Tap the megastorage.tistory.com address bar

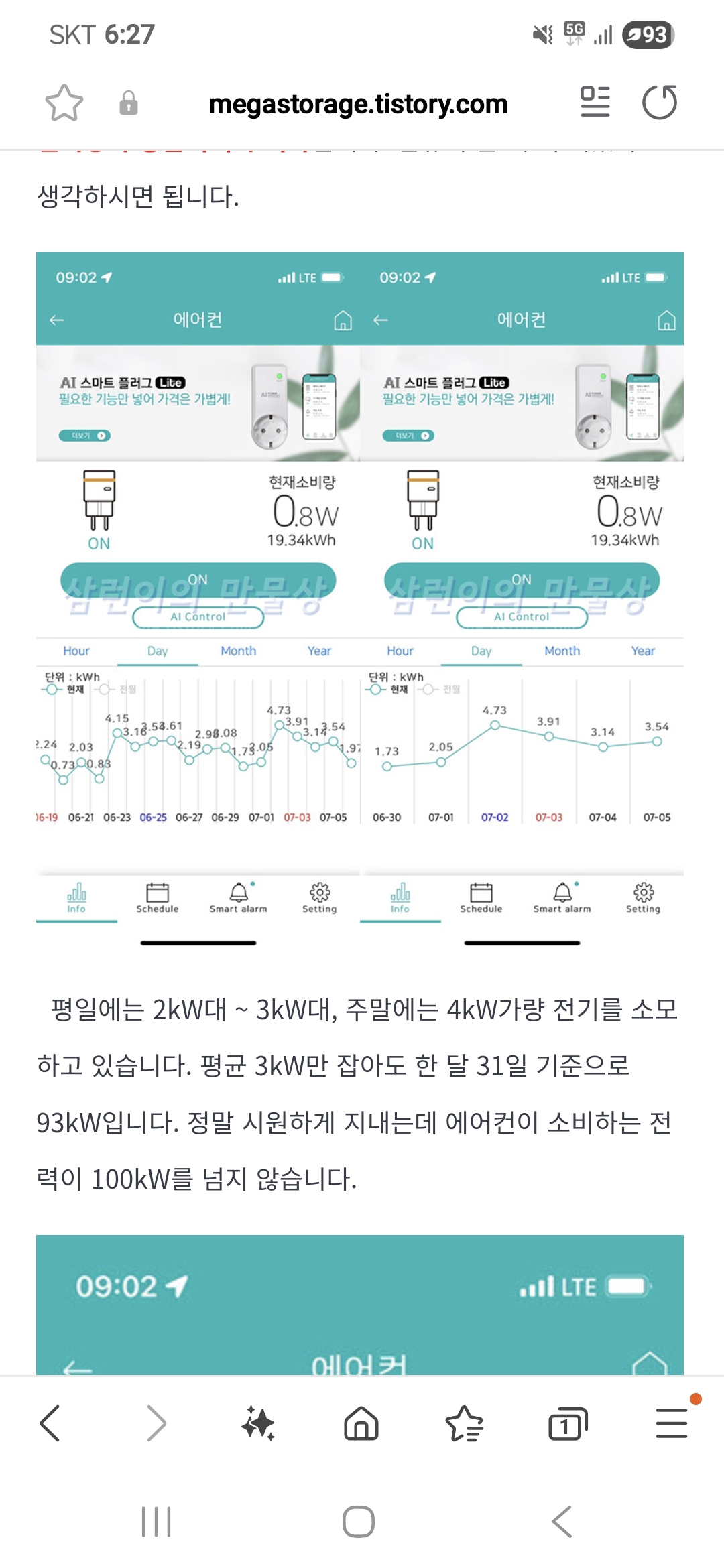358,104
